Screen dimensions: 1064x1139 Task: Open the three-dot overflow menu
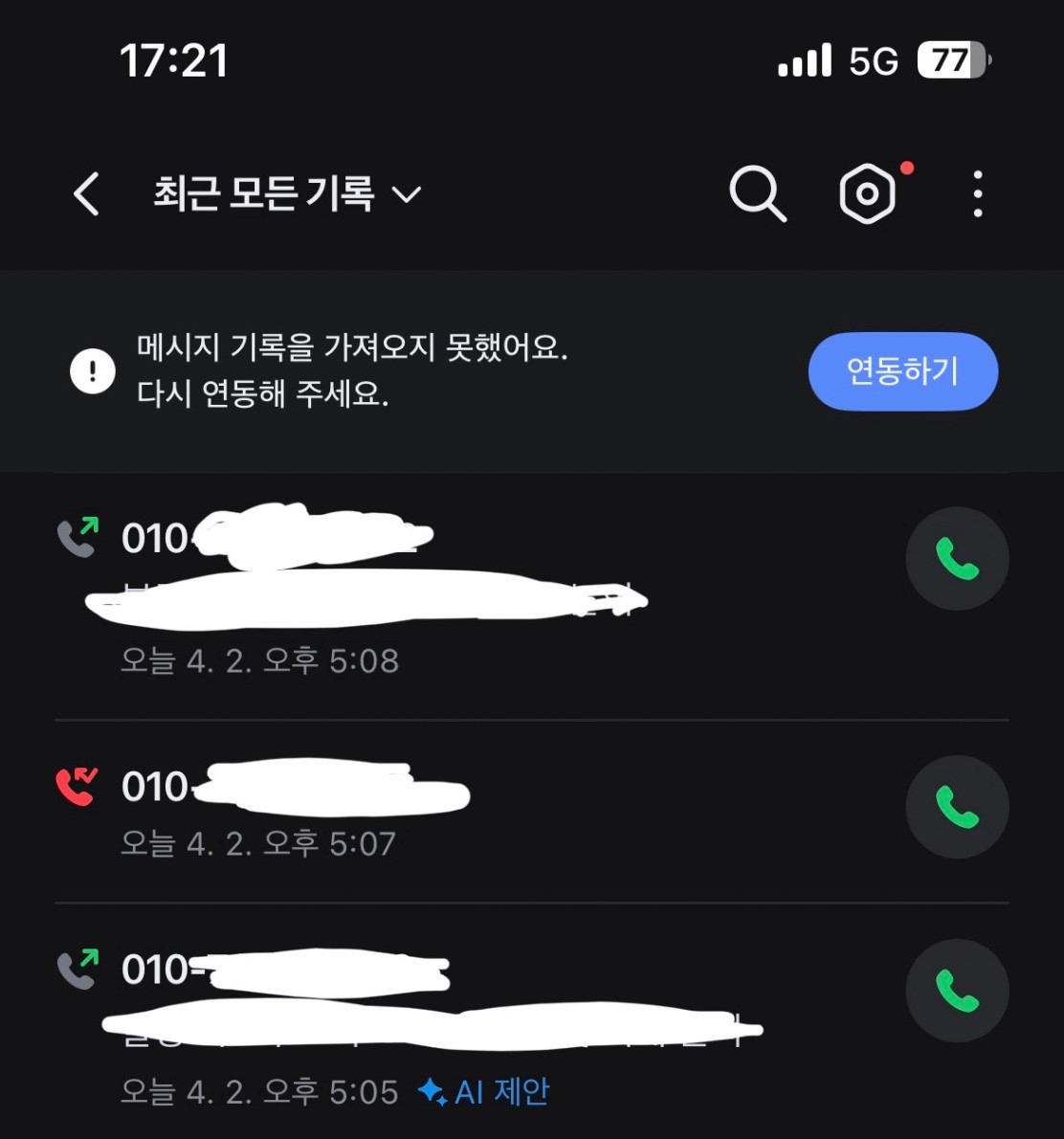(978, 194)
